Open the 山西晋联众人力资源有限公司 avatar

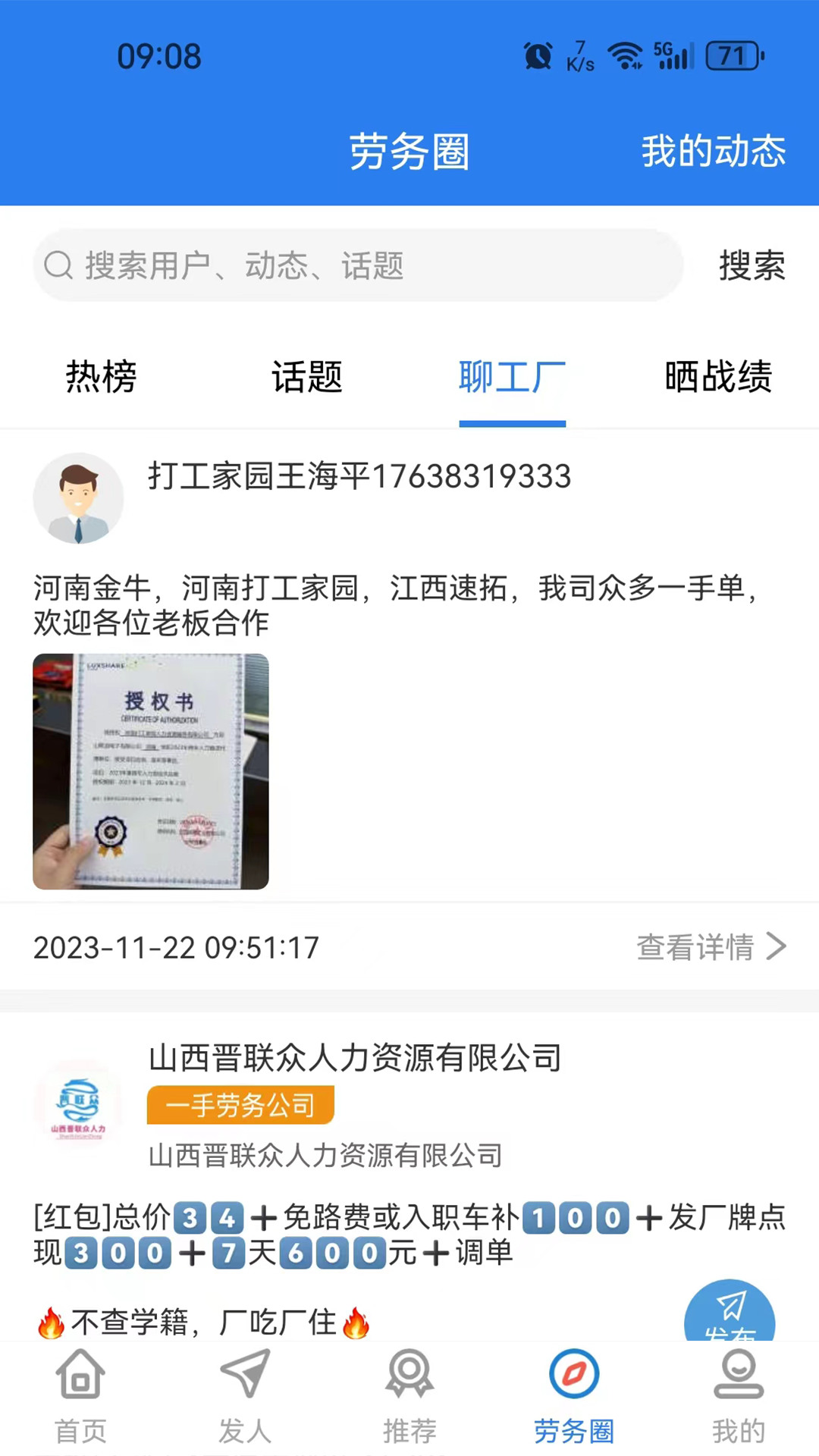tap(78, 1104)
